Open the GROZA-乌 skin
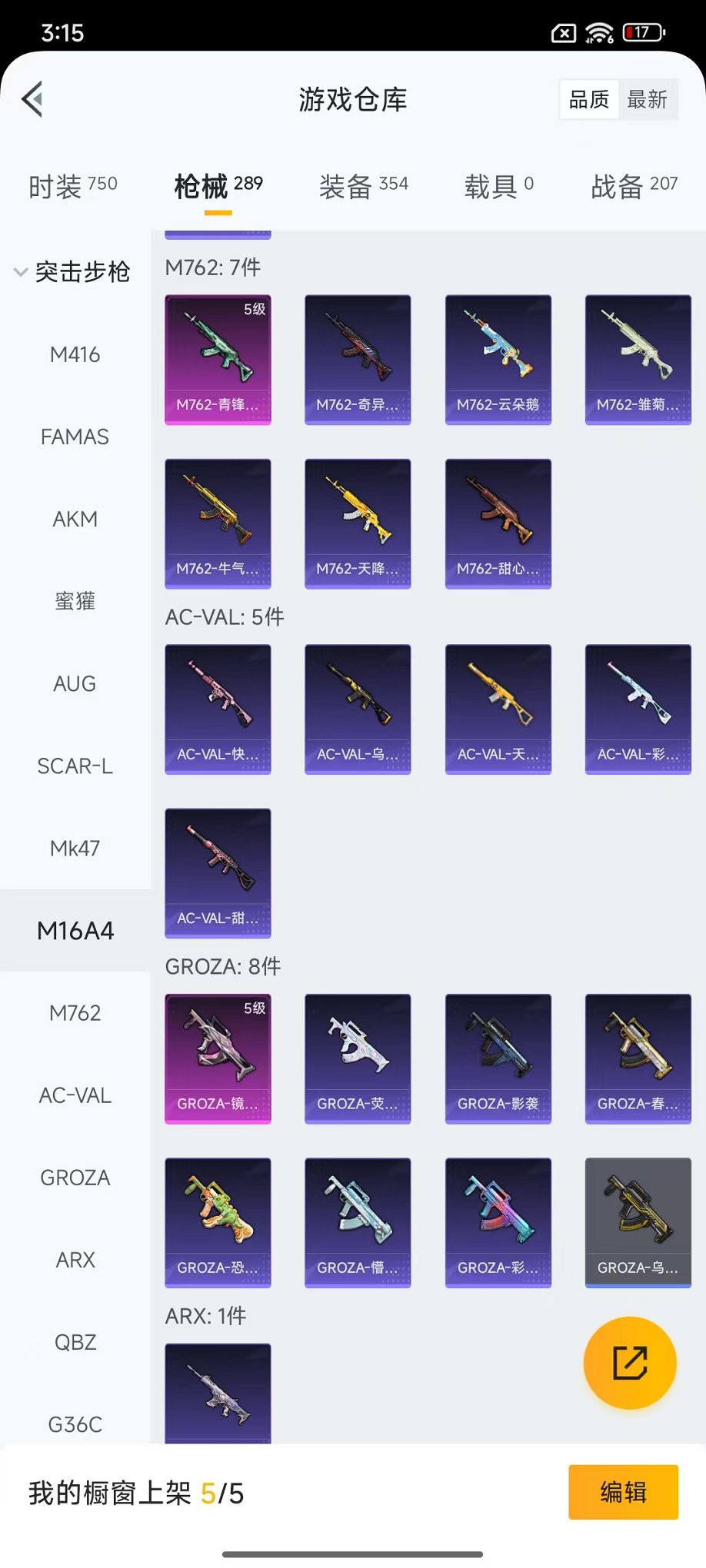Image resolution: width=706 pixels, height=1568 pixels. (x=638, y=1222)
